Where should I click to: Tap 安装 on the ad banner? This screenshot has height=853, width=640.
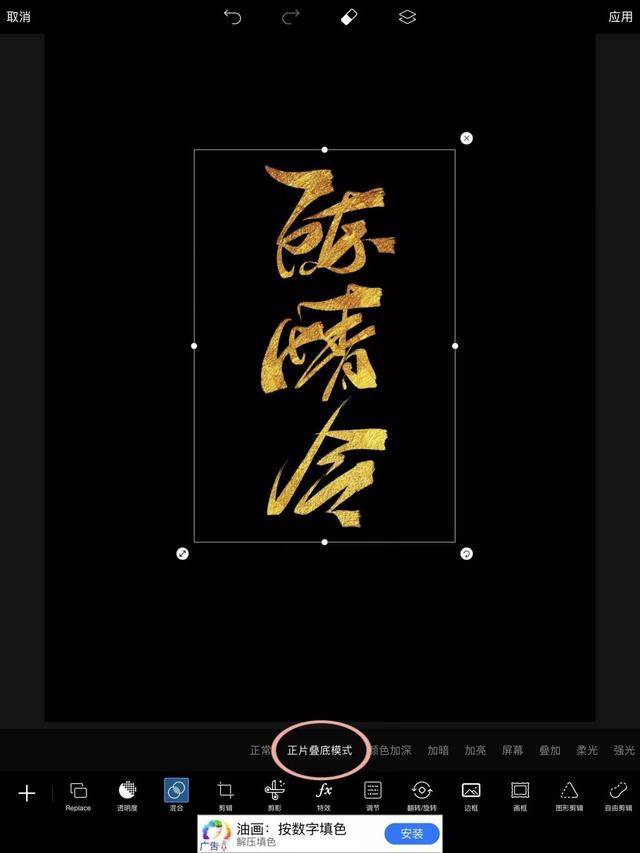click(x=412, y=833)
